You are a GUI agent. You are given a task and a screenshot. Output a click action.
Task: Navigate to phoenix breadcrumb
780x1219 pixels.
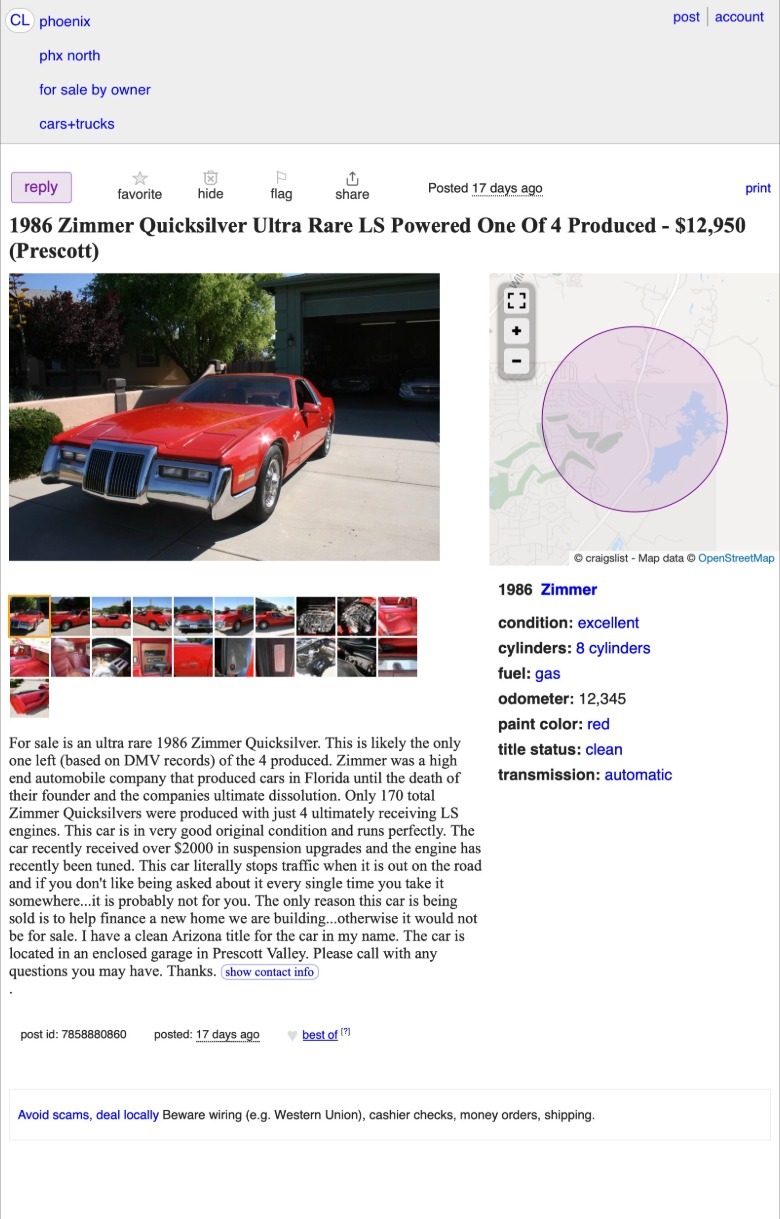point(65,21)
